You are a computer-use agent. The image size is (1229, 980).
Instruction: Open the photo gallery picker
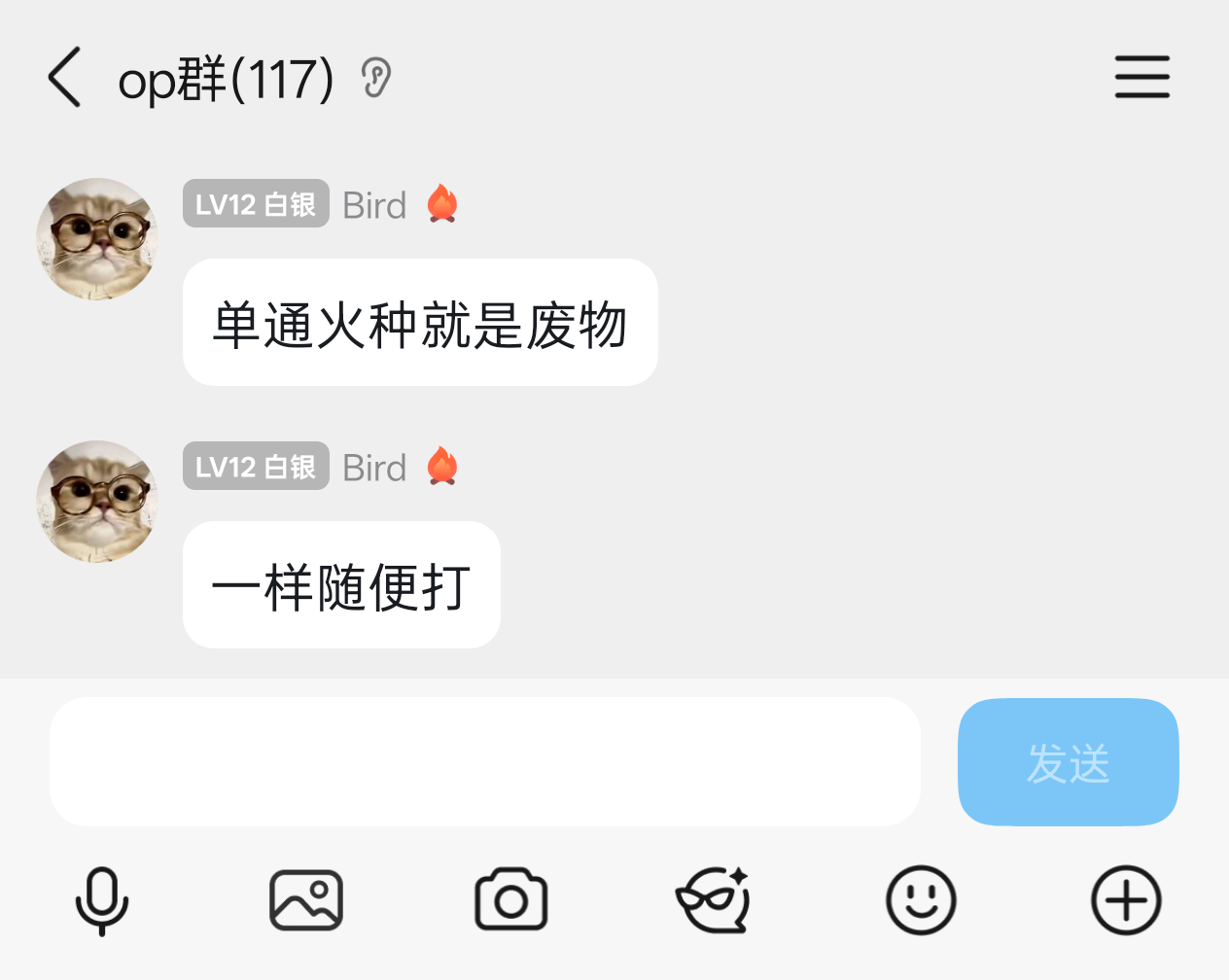point(306,900)
